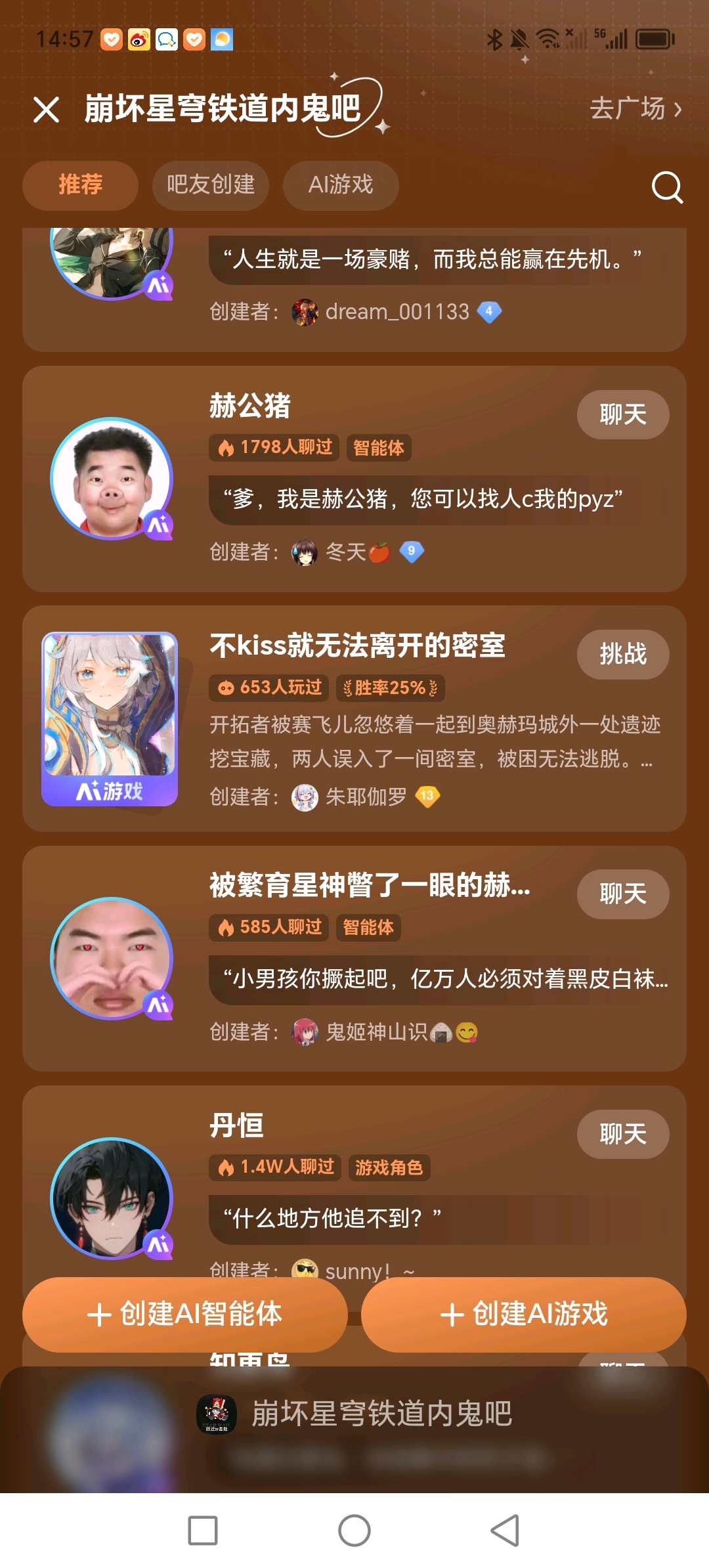Create a new AI游戏
The height and width of the screenshot is (1568, 709).
pyautogui.click(x=523, y=1315)
